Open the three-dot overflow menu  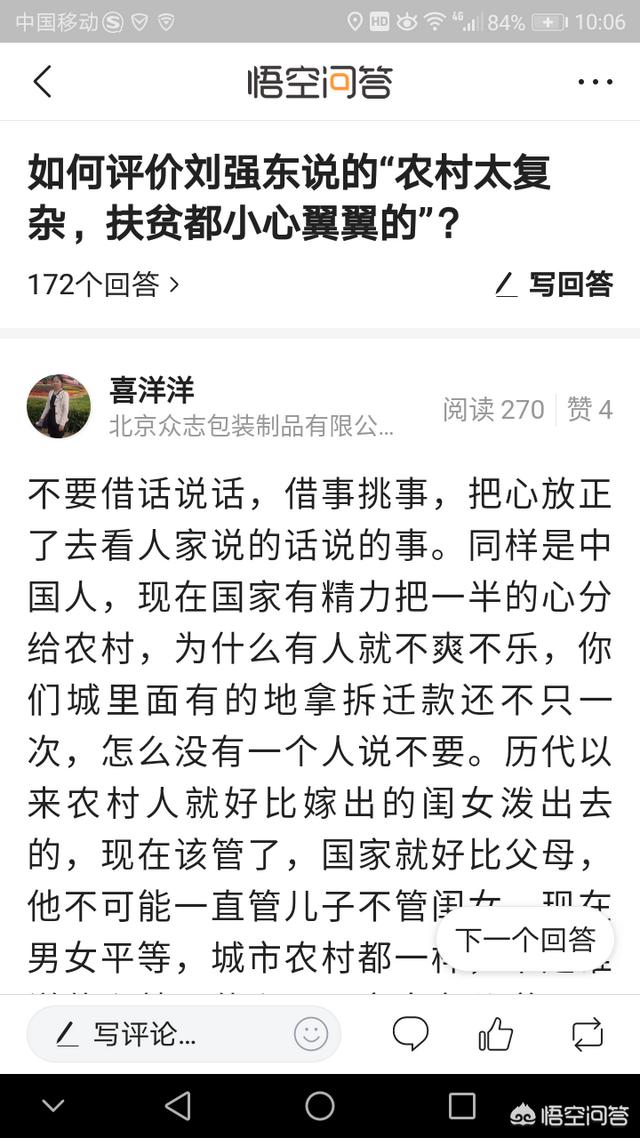595,82
